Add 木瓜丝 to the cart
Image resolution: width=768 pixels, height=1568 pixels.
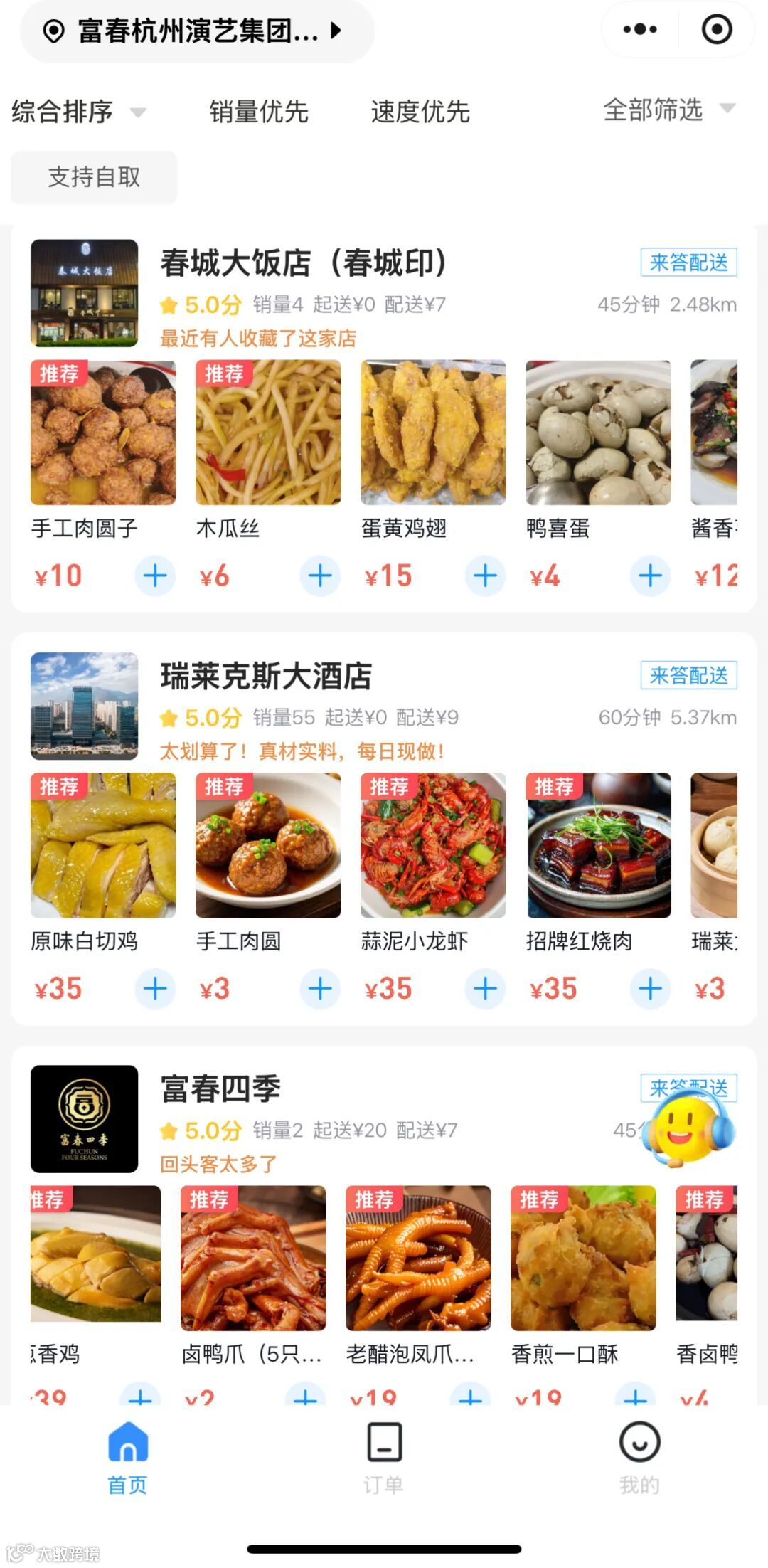click(x=320, y=576)
